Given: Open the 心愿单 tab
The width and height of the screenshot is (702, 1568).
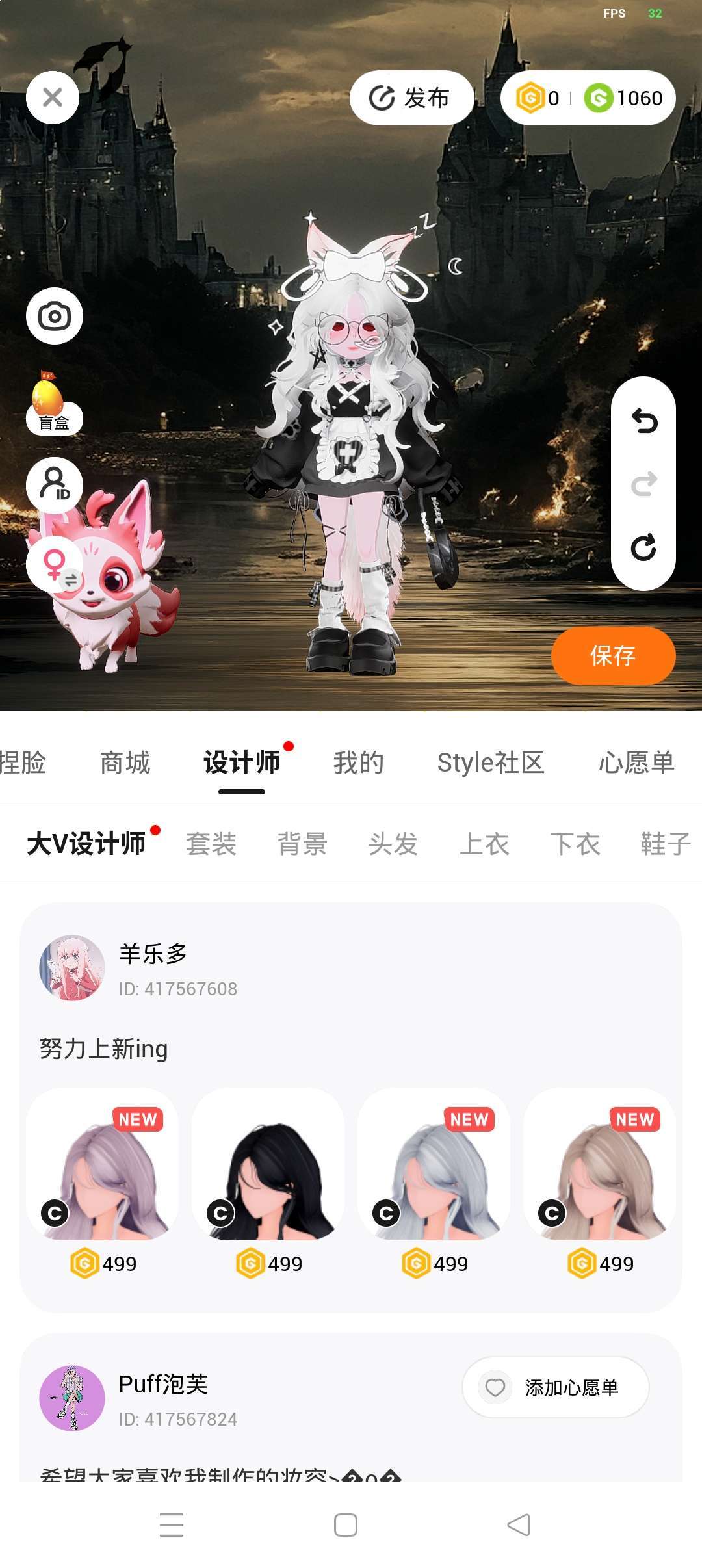Looking at the screenshot, I should coord(636,763).
